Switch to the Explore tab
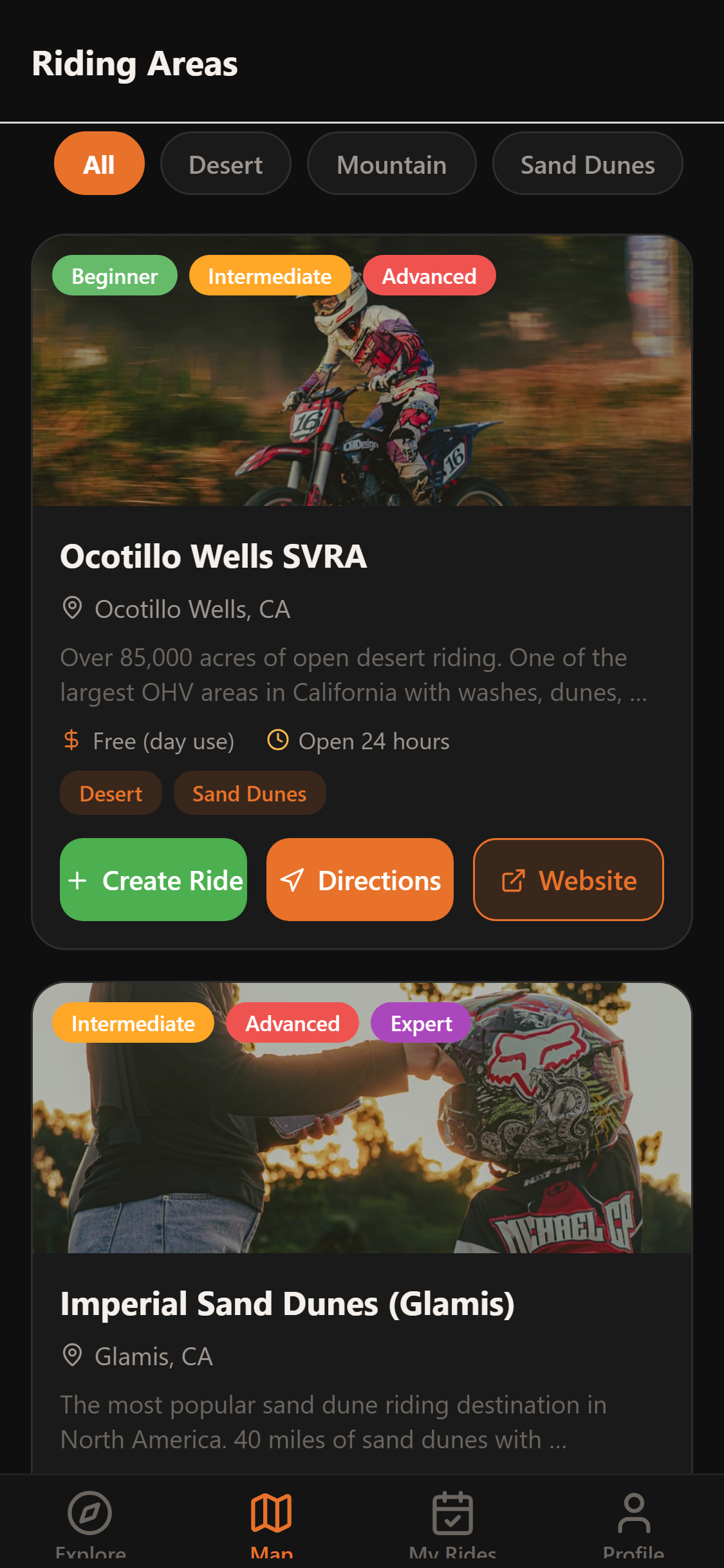 [x=90, y=1522]
